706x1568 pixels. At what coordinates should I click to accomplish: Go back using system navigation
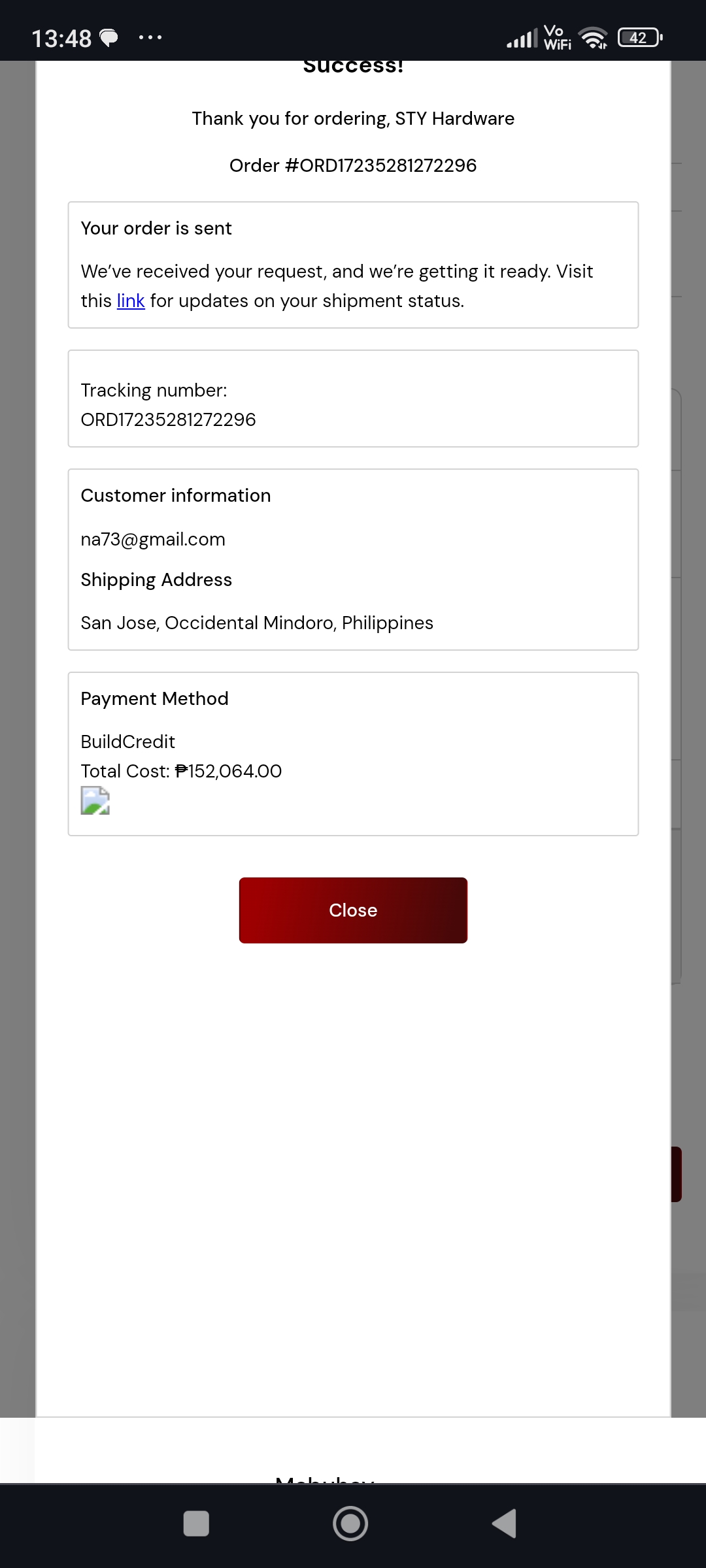tap(505, 1524)
